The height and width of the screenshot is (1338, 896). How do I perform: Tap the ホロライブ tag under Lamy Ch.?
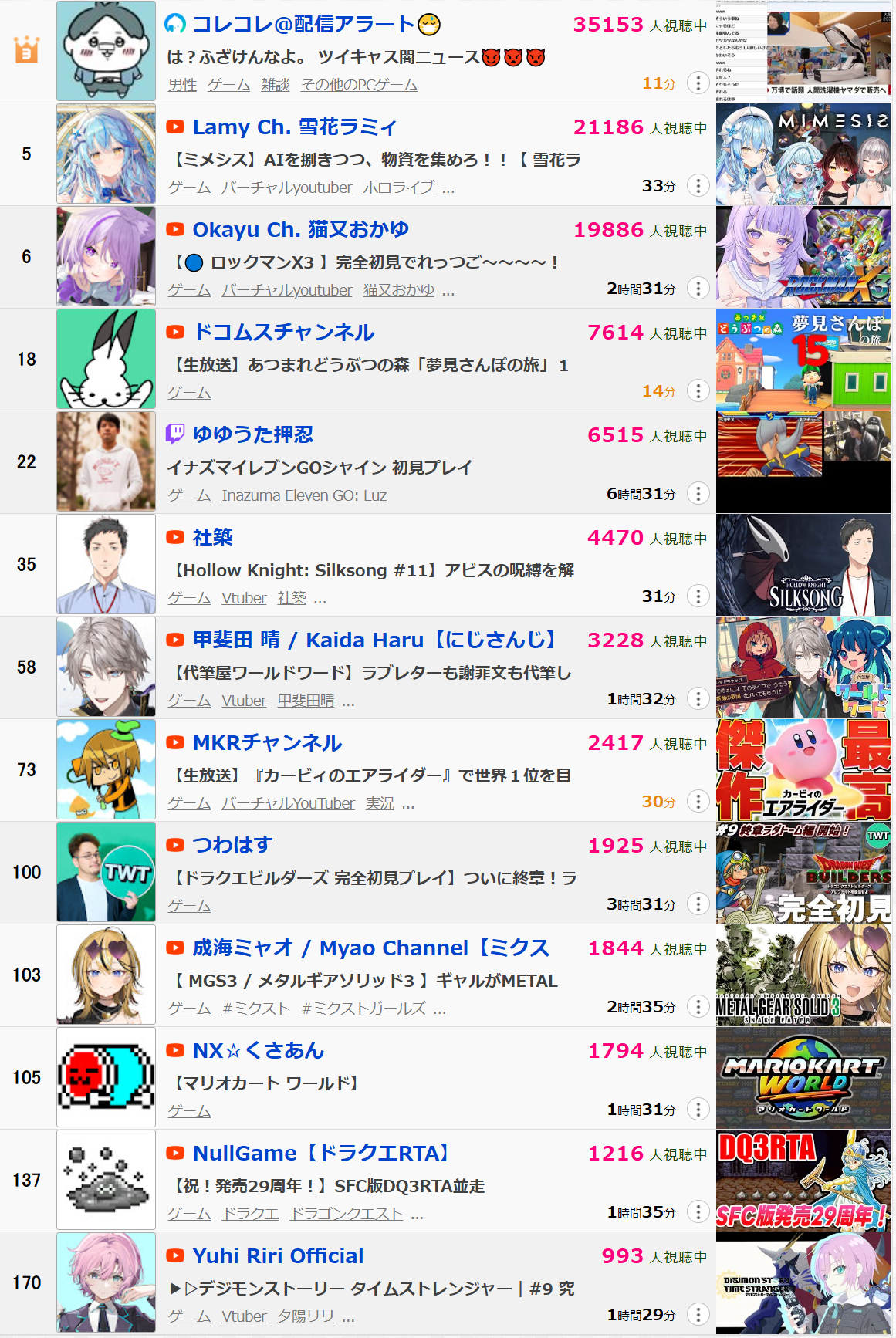[398, 188]
